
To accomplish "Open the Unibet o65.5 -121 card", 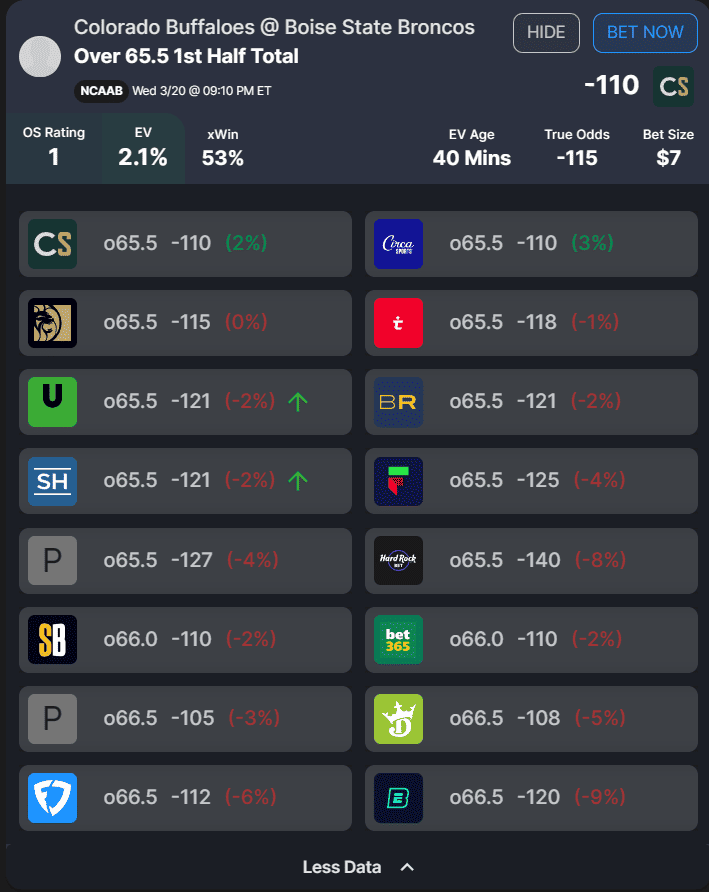I will (x=185, y=401).
